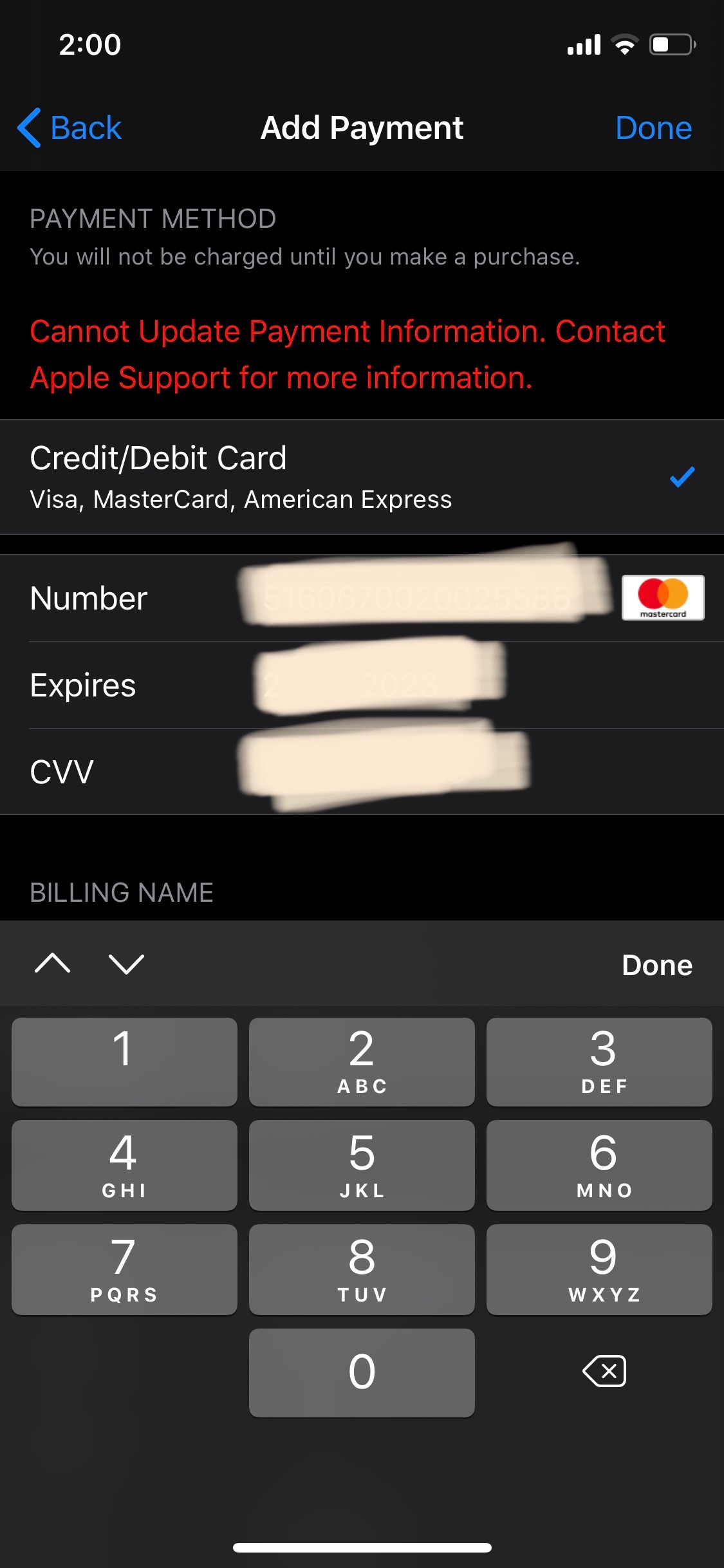Delete a digit with the backspace key
The image size is (724, 1568).
pyautogui.click(x=604, y=1372)
